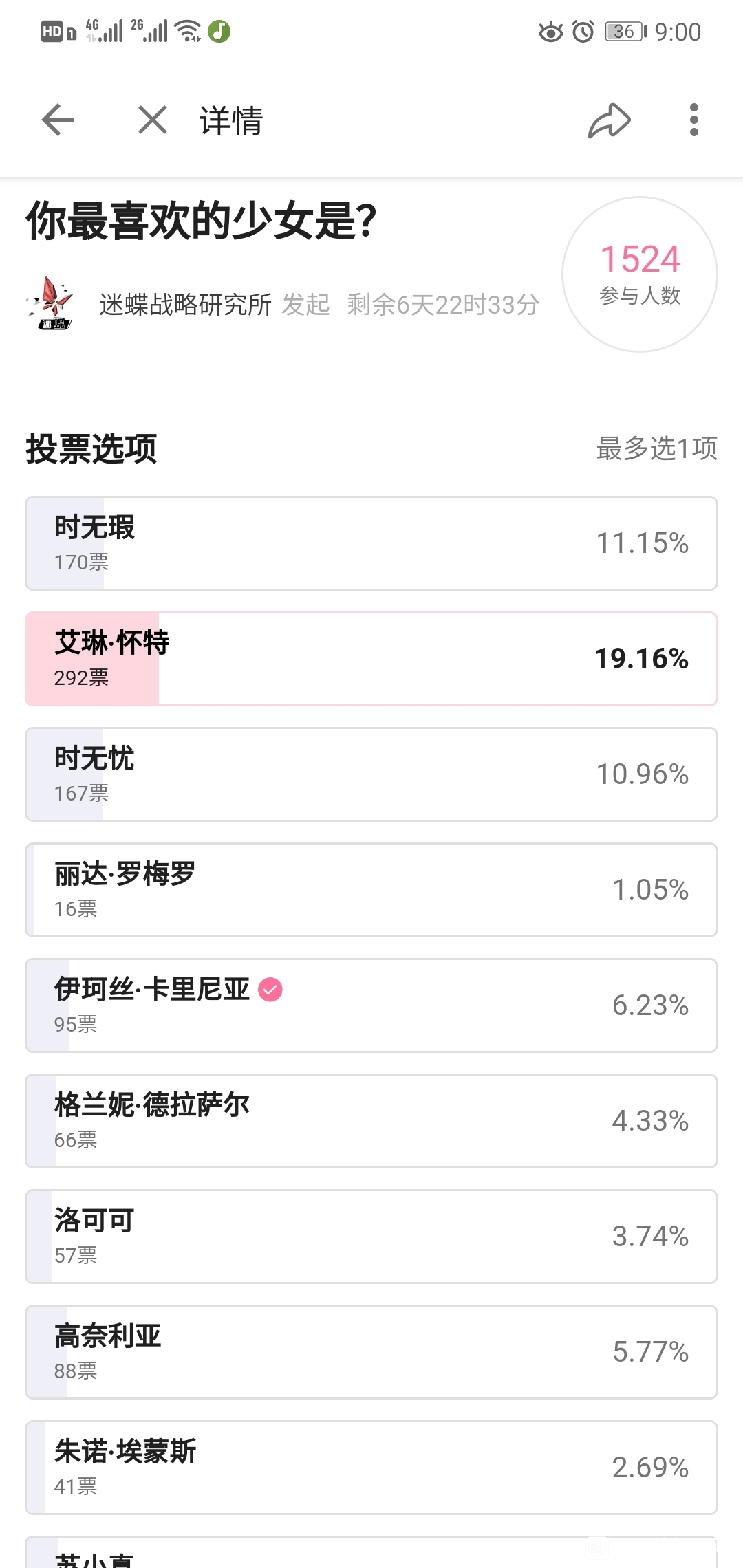
Task: Tap the 伊珂丝·卡里尼亚 option
Action: [x=371, y=1005]
